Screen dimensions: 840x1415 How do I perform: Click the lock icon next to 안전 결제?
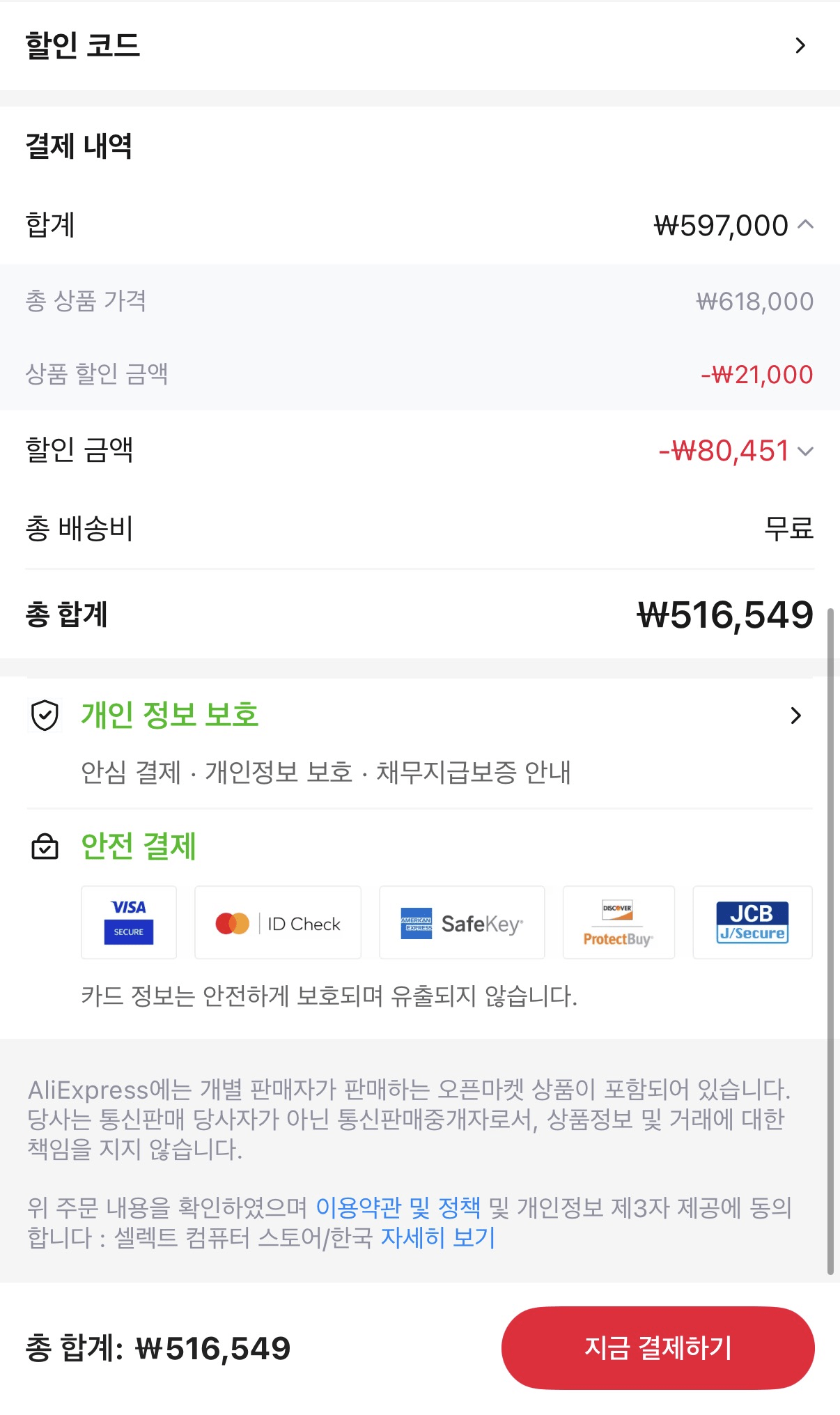click(44, 847)
